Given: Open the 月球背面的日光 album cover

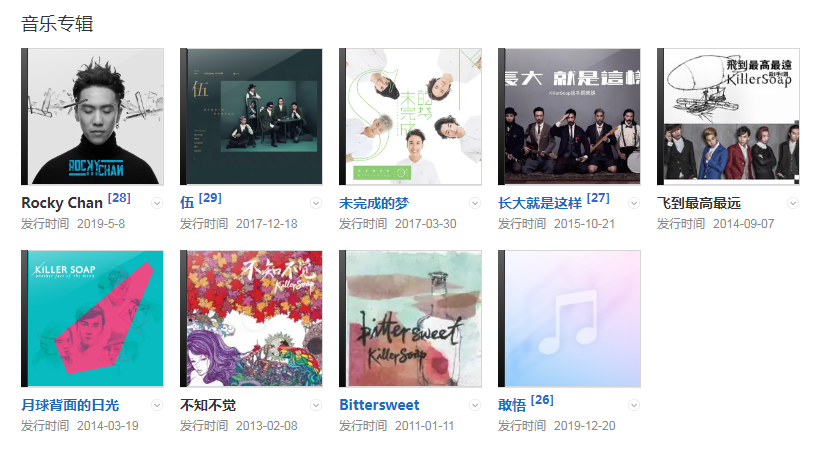Looking at the screenshot, I should coord(92,319).
